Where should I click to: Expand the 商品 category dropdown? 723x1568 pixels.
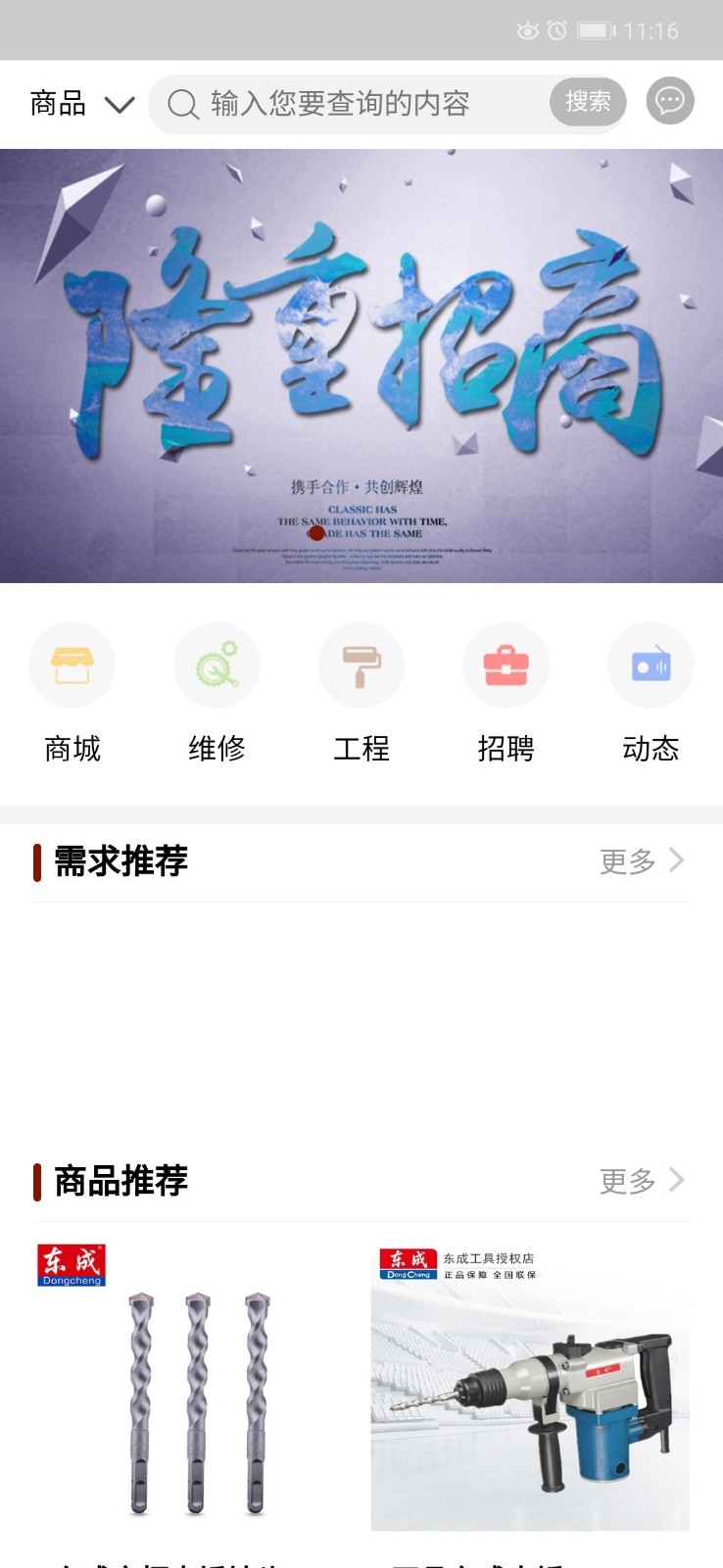click(82, 104)
